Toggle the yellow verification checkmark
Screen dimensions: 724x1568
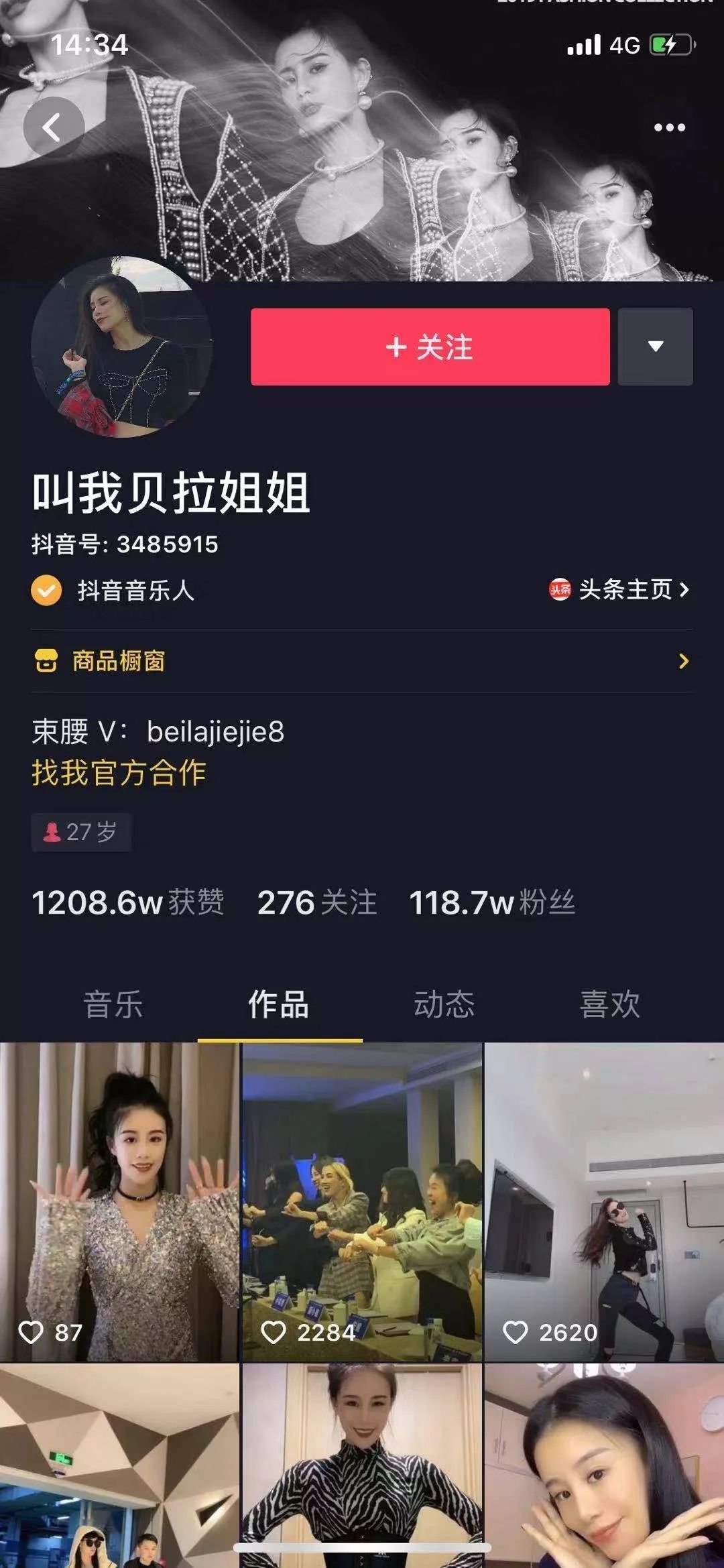point(45,591)
